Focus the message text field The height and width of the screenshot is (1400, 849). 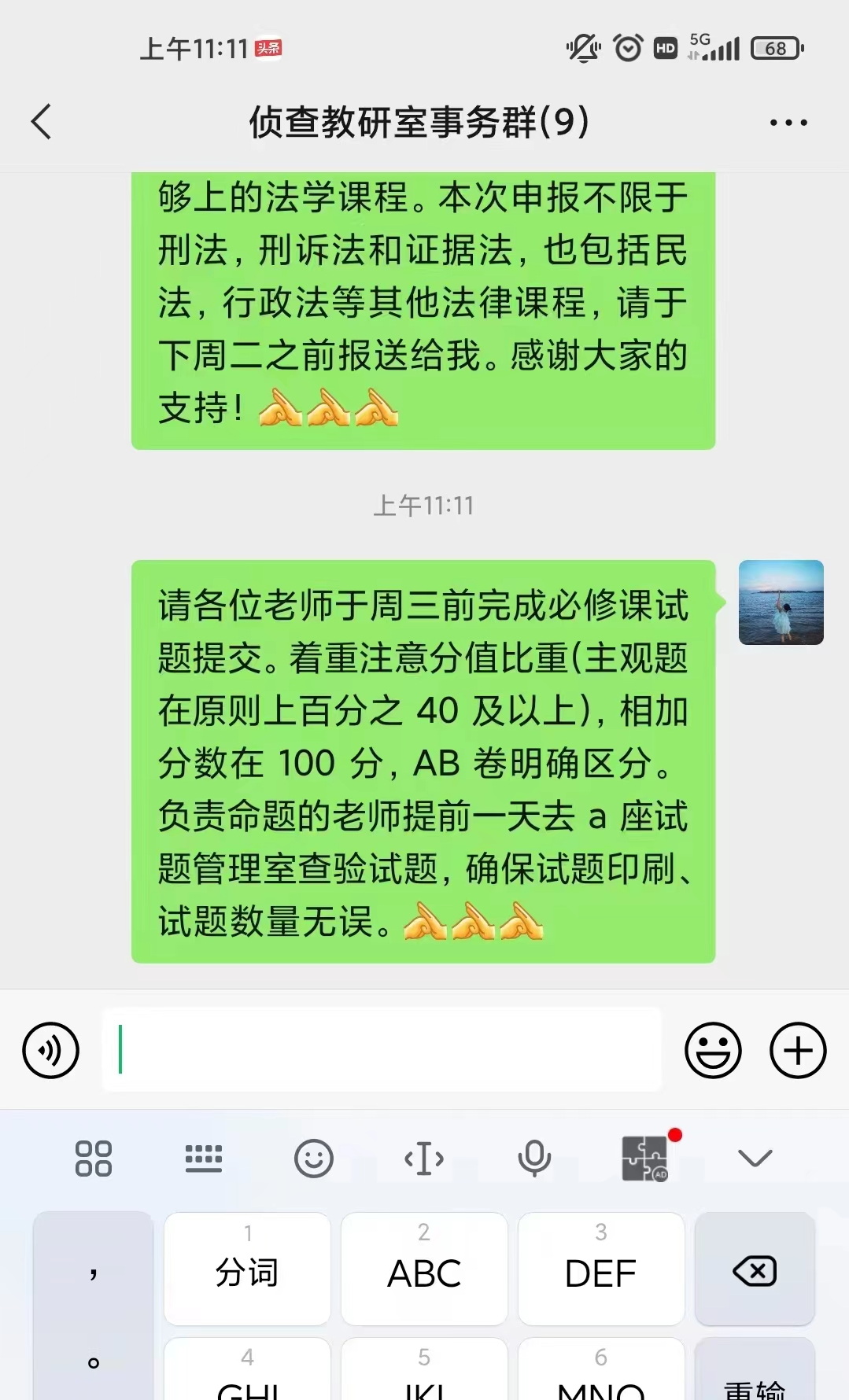coord(382,1050)
